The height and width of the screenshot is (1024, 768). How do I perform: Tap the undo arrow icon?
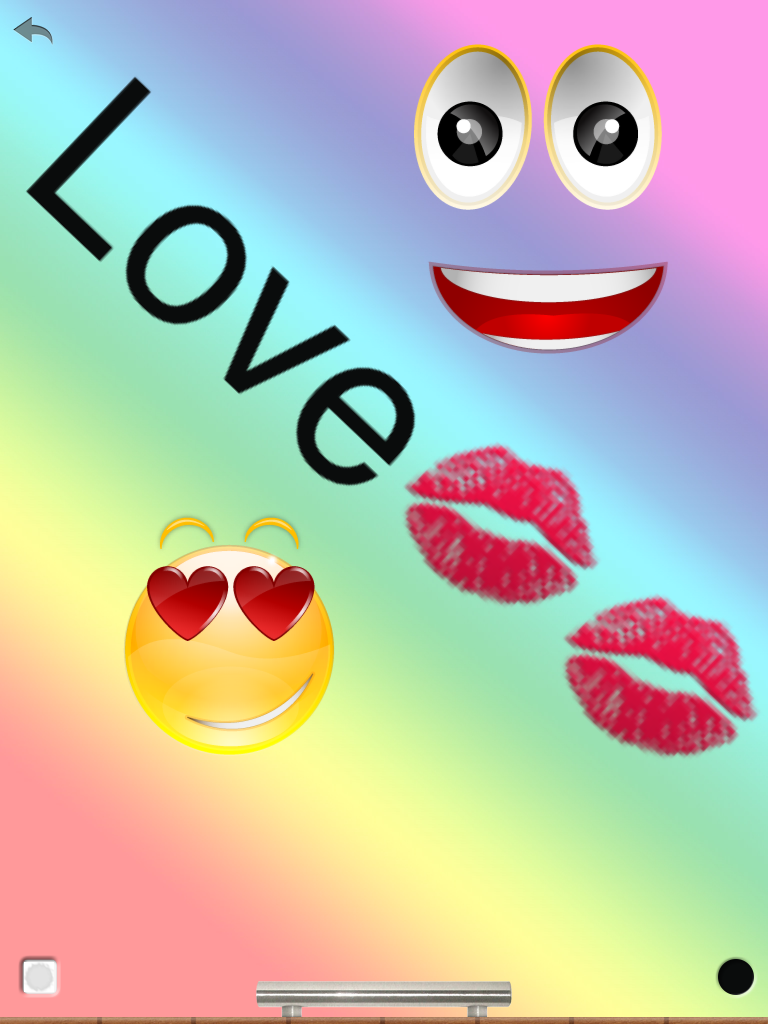click(33, 30)
